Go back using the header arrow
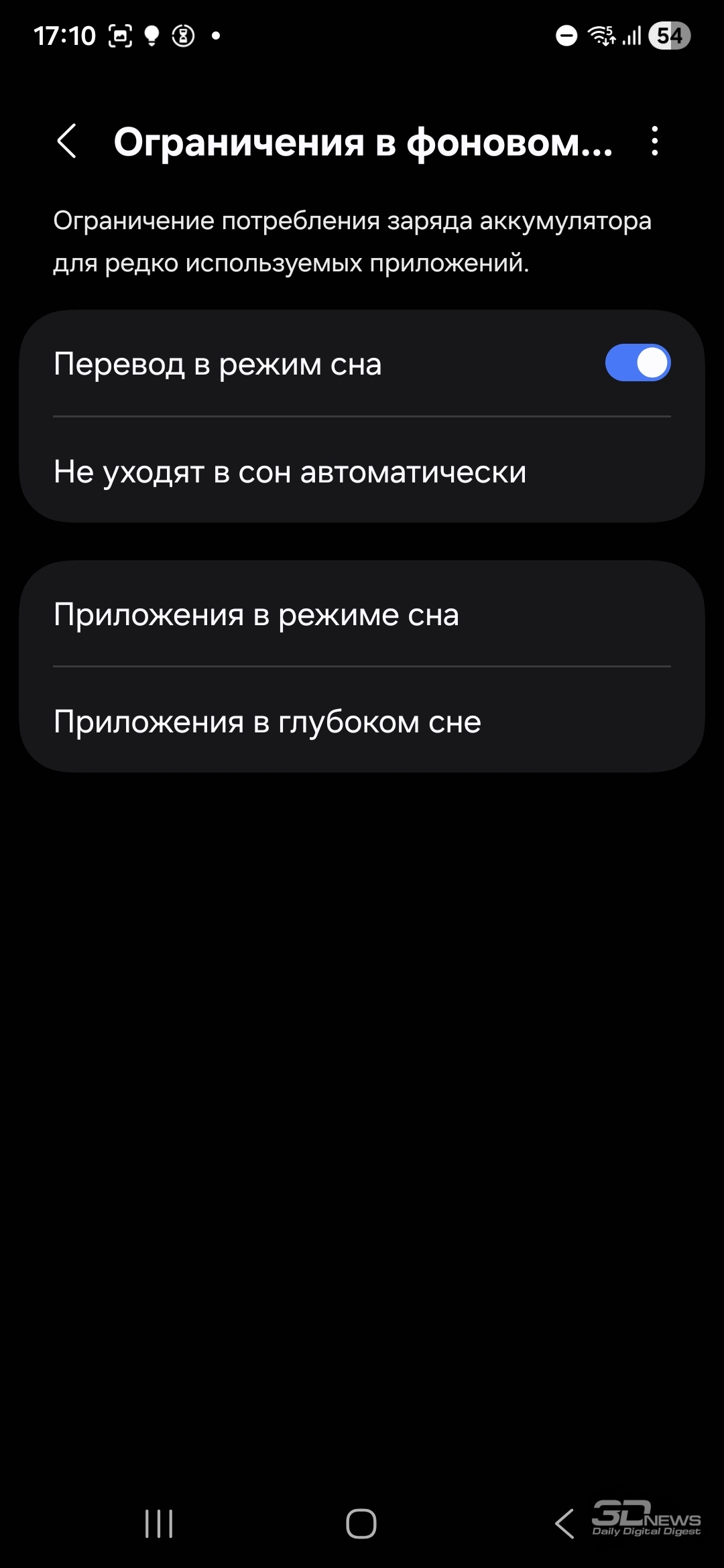This screenshot has width=724, height=1568. (x=66, y=141)
